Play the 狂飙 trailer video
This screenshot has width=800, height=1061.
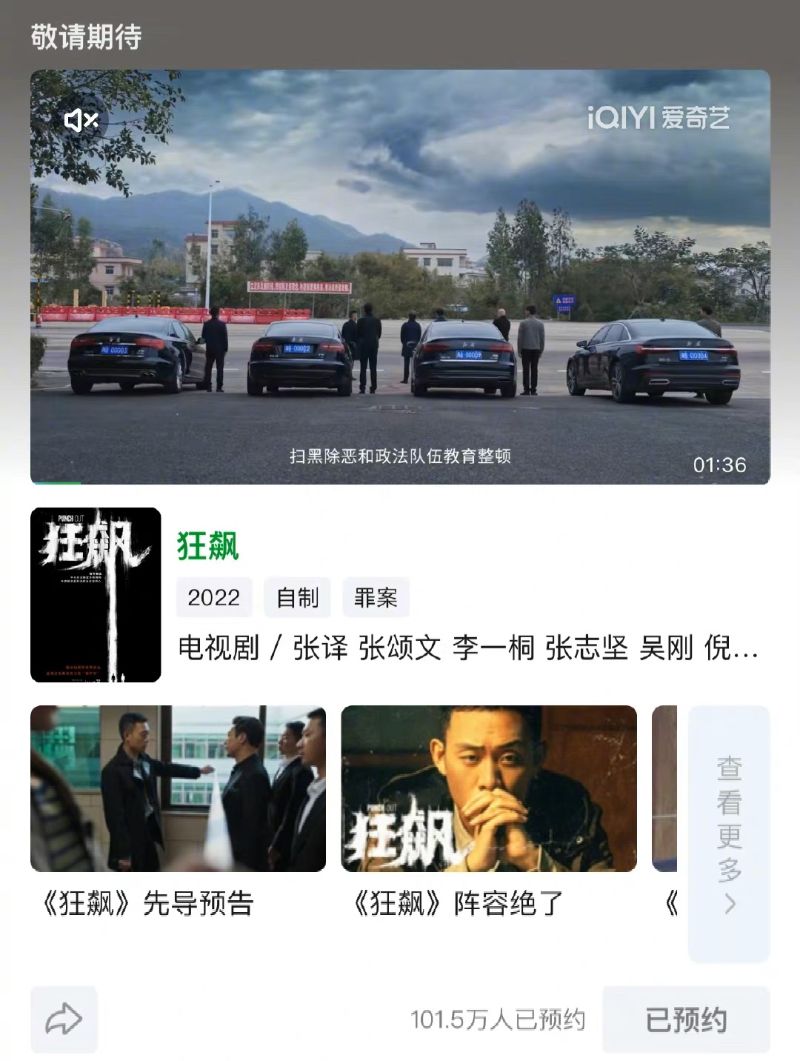click(400, 277)
